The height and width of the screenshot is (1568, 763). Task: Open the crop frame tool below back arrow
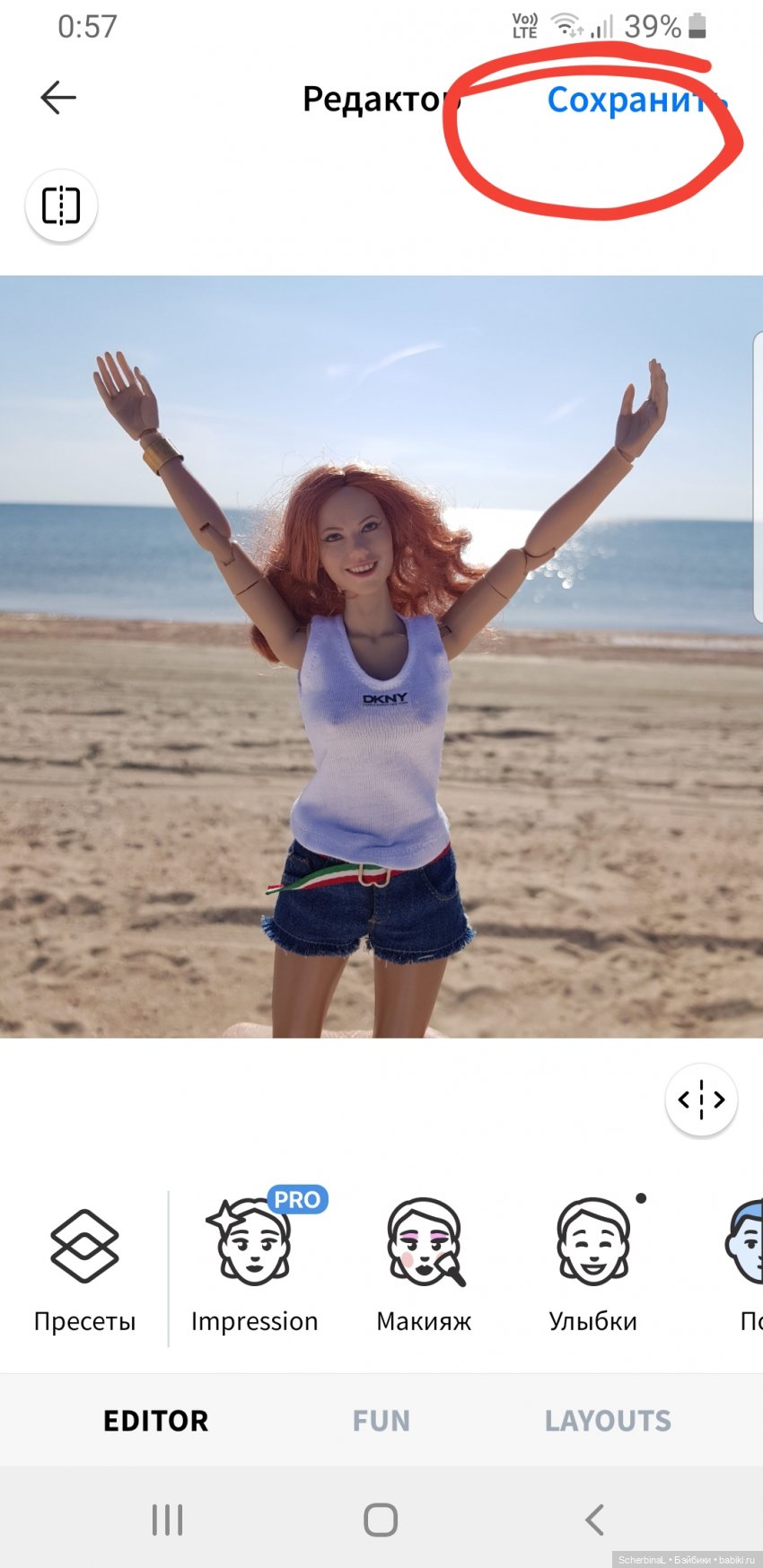[x=60, y=206]
